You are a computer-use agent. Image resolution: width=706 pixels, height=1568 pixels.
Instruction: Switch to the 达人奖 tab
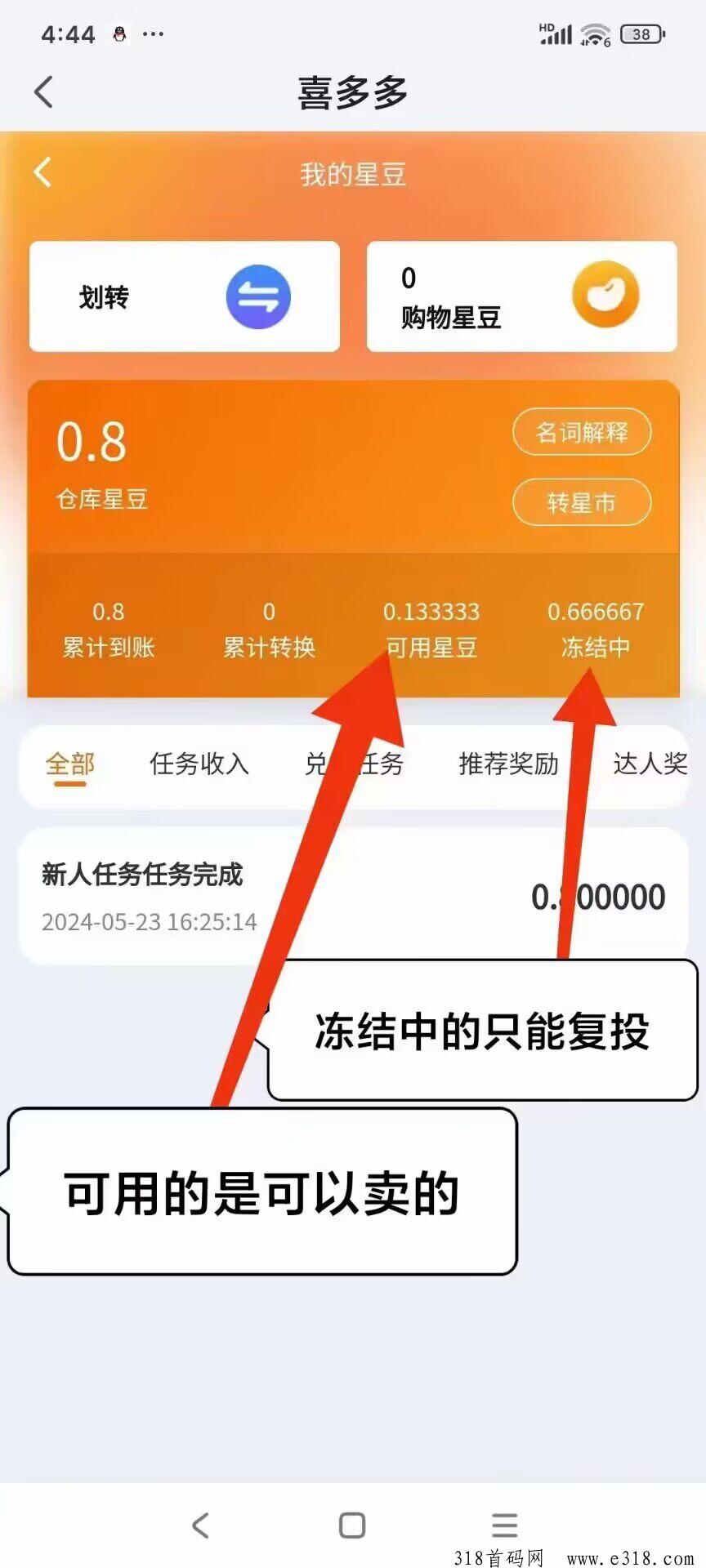coord(650,764)
